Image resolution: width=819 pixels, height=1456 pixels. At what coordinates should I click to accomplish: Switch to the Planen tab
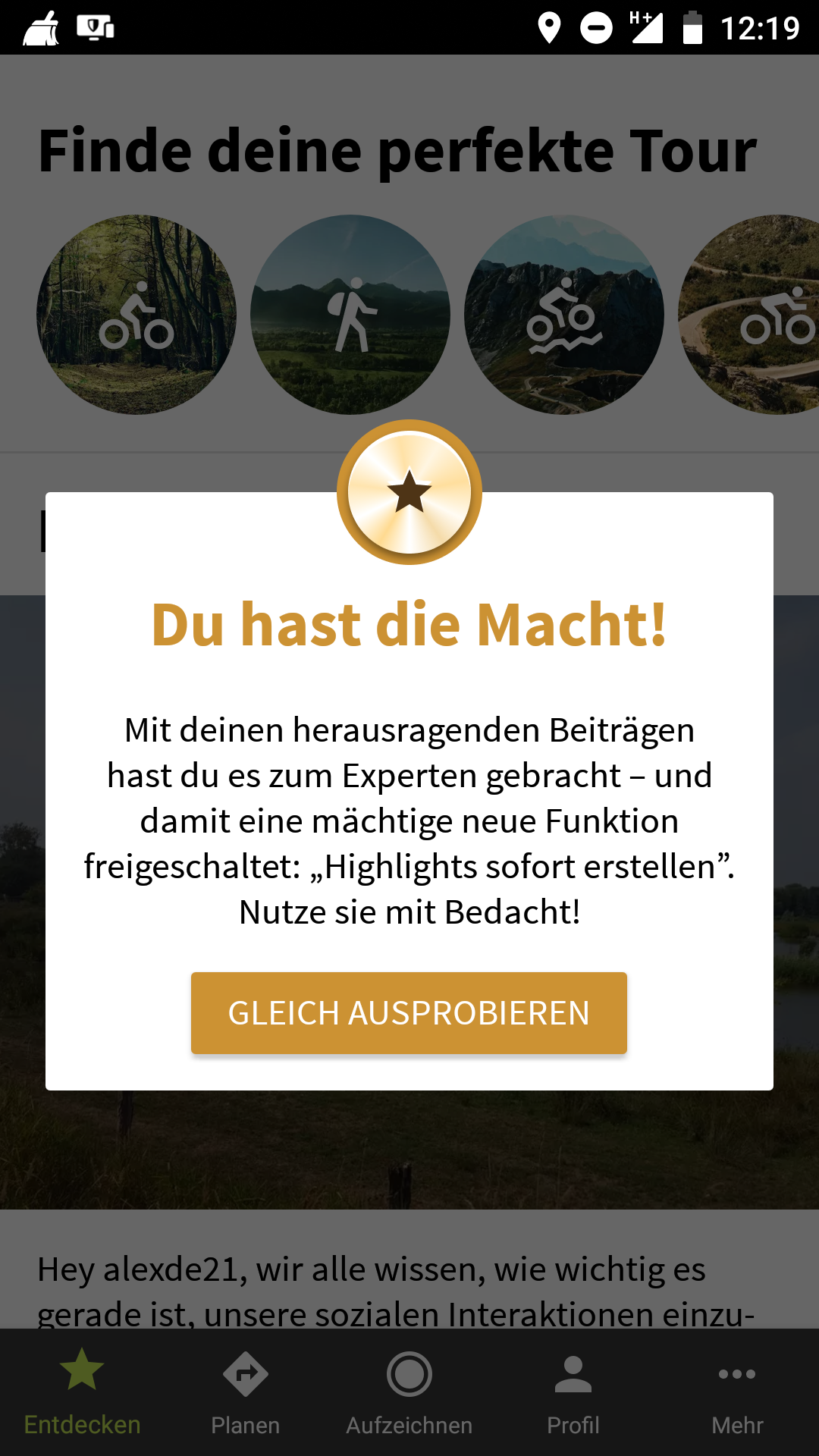(x=246, y=1392)
